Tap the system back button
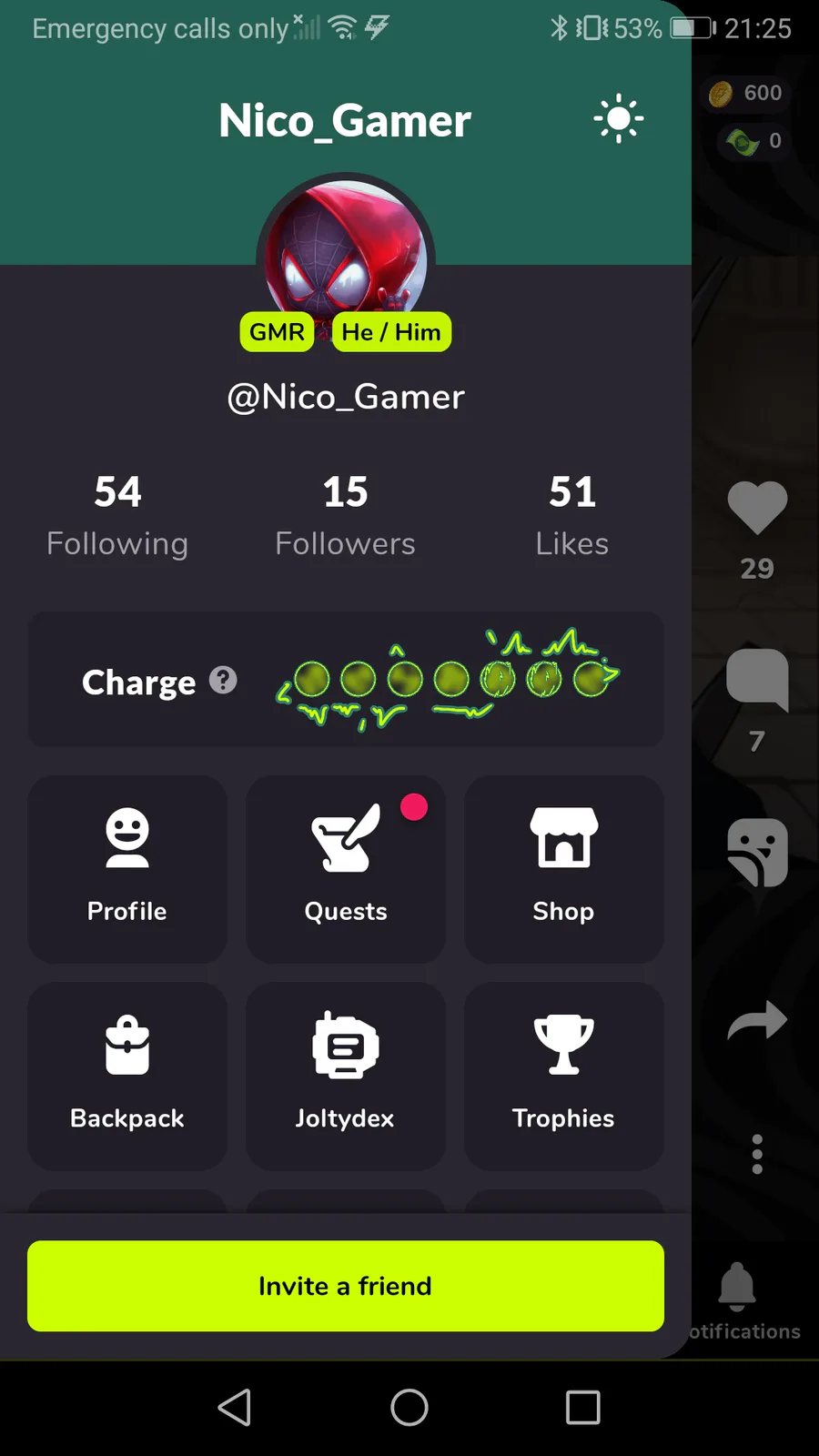Viewport: 819px width, 1456px height. pos(235,1408)
